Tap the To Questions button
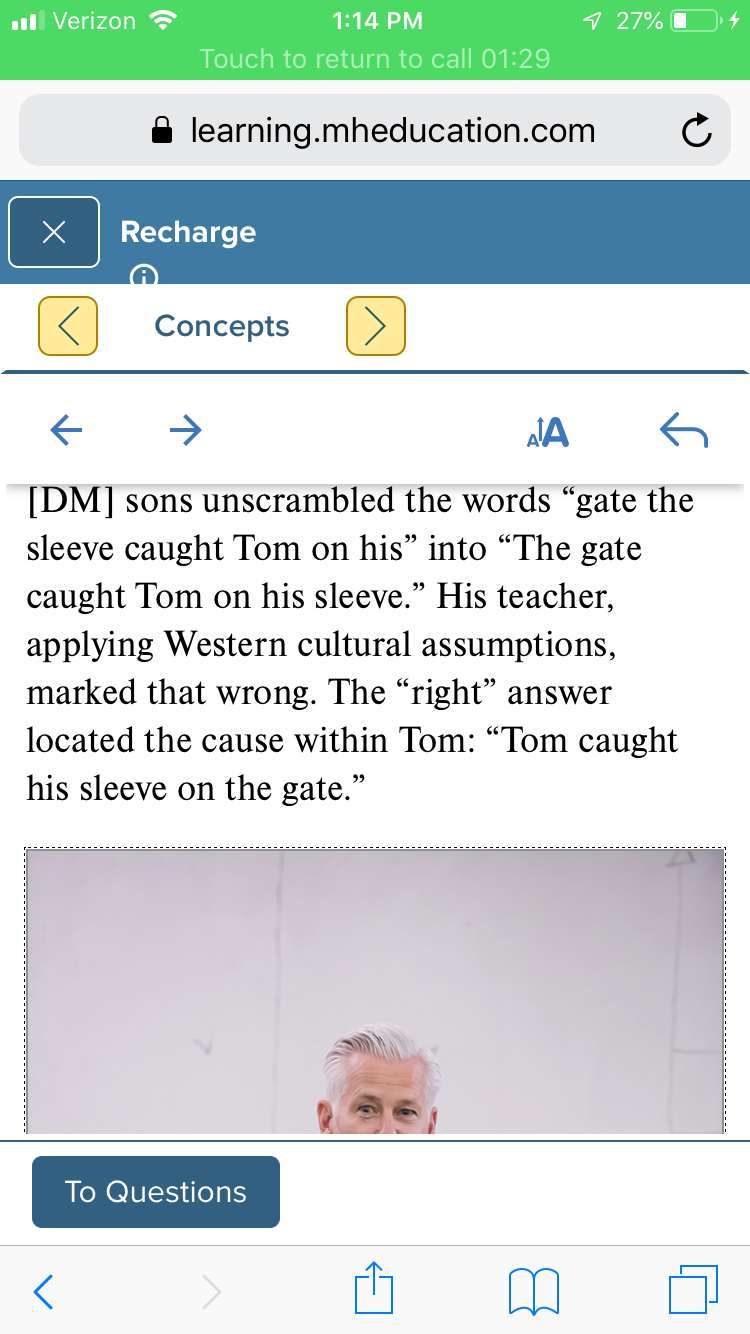The image size is (750, 1334). [156, 1192]
